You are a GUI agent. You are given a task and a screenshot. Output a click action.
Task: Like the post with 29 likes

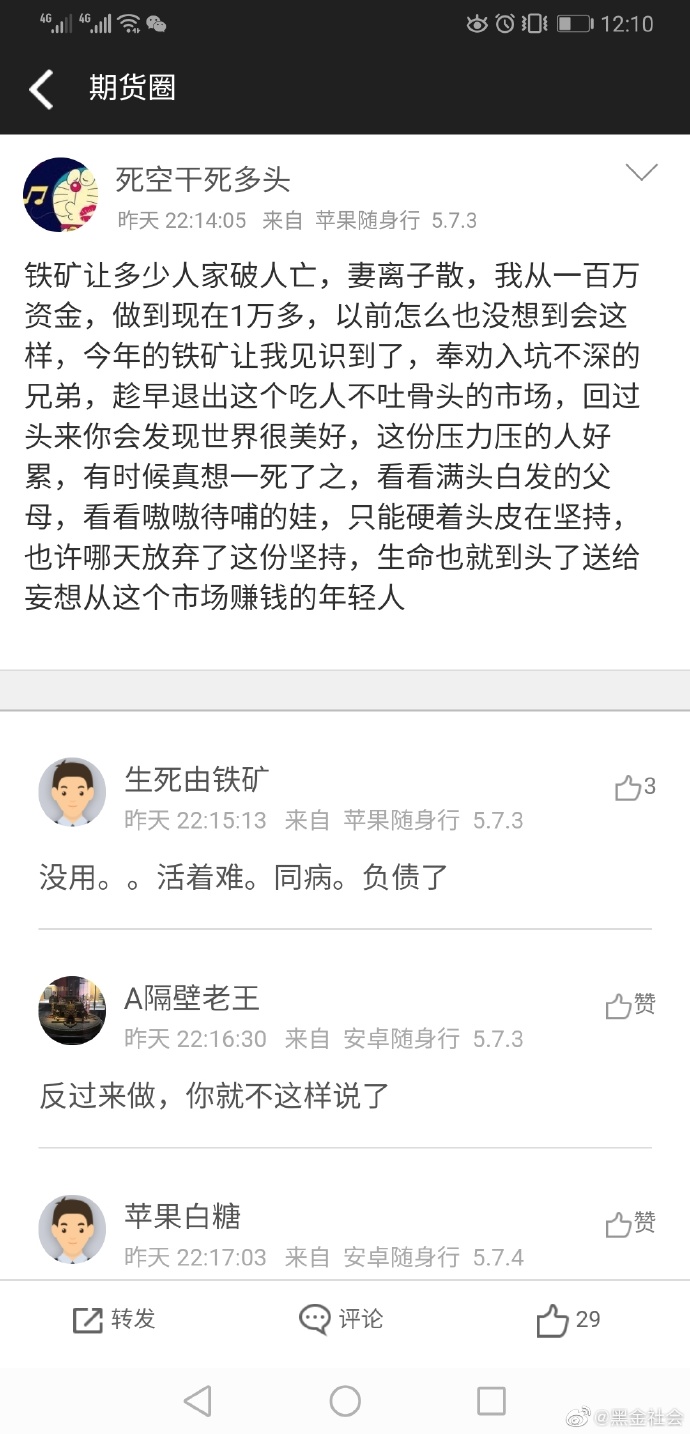pyautogui.click(x=568, y=1320)
